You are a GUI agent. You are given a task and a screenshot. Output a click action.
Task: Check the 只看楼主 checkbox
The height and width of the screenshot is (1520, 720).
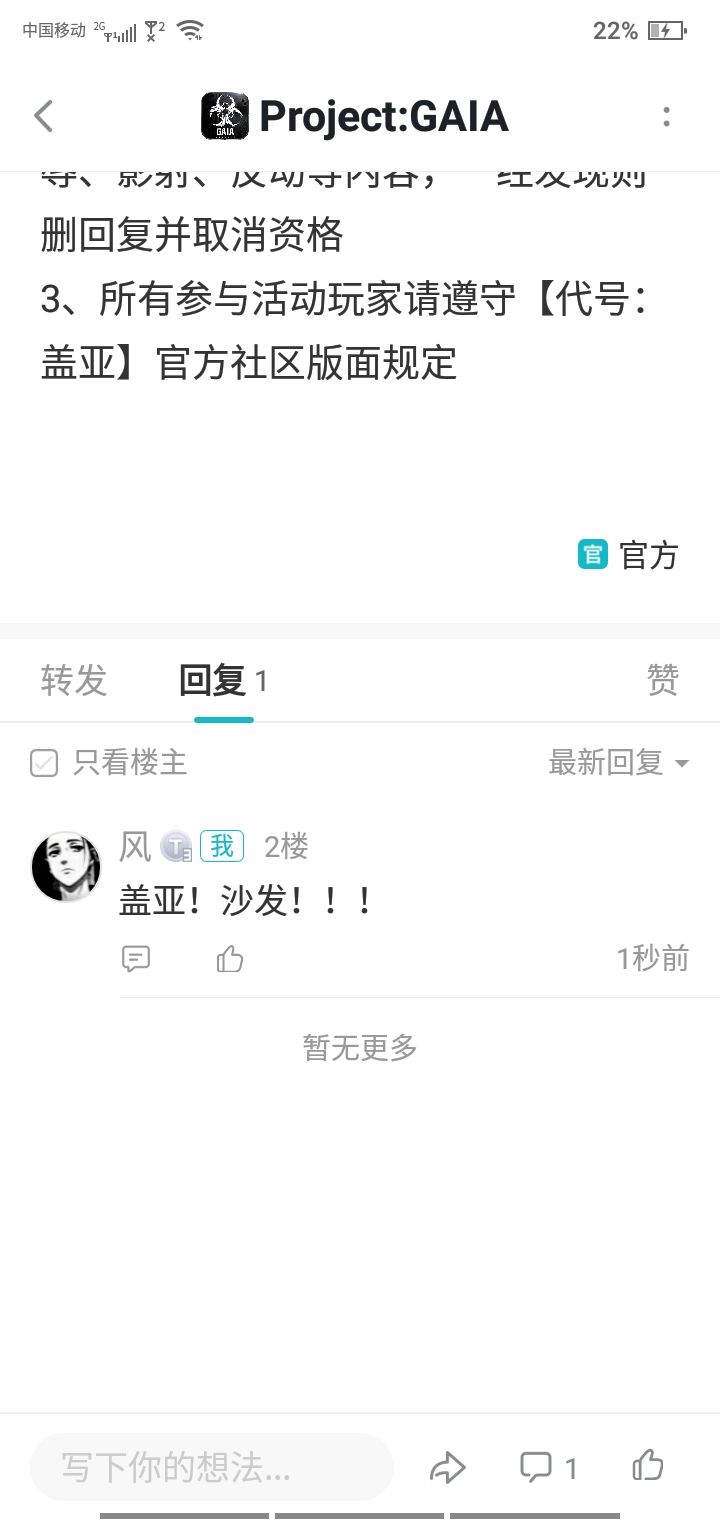click(44, 764)
